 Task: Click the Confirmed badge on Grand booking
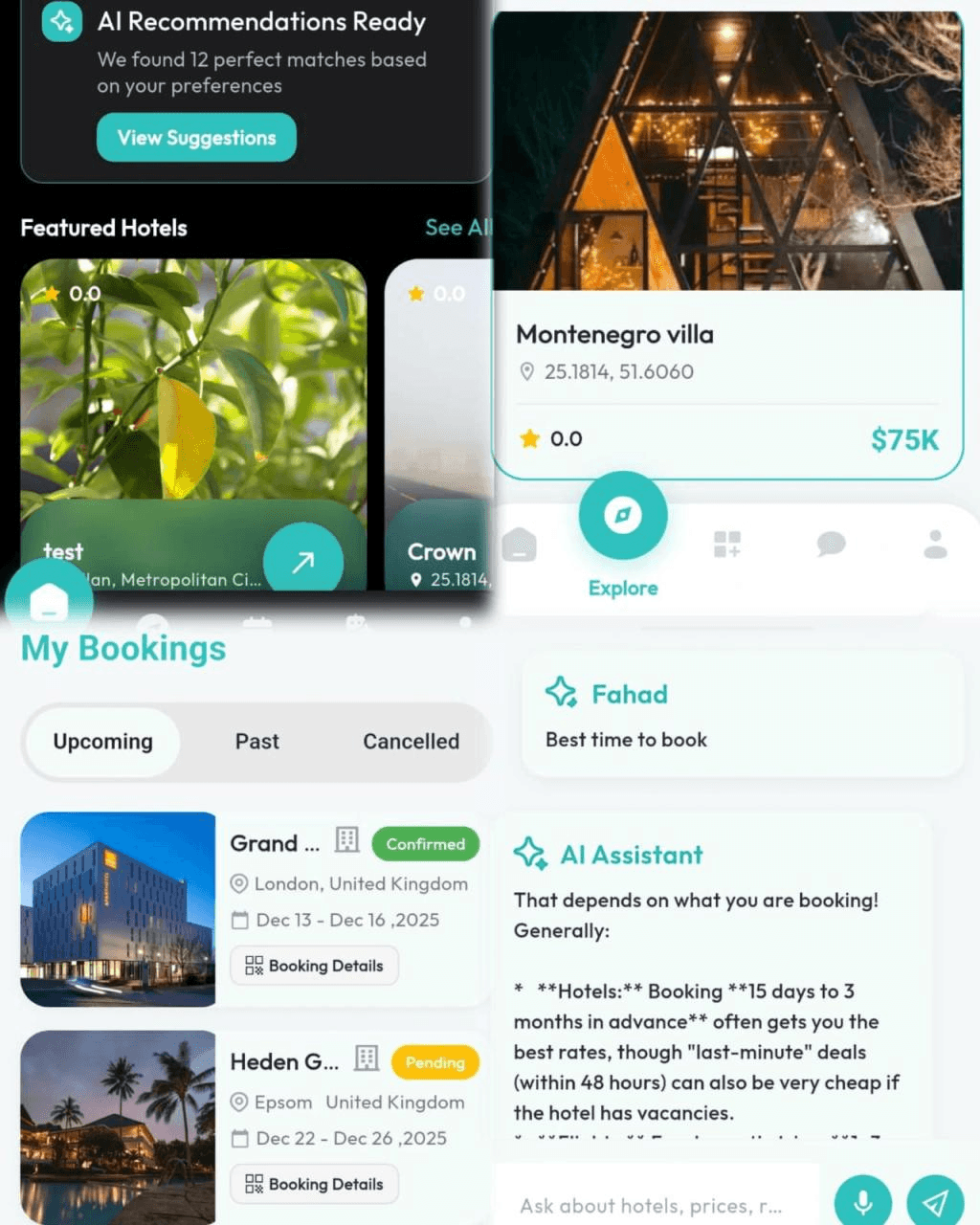(x=425, y=844)
